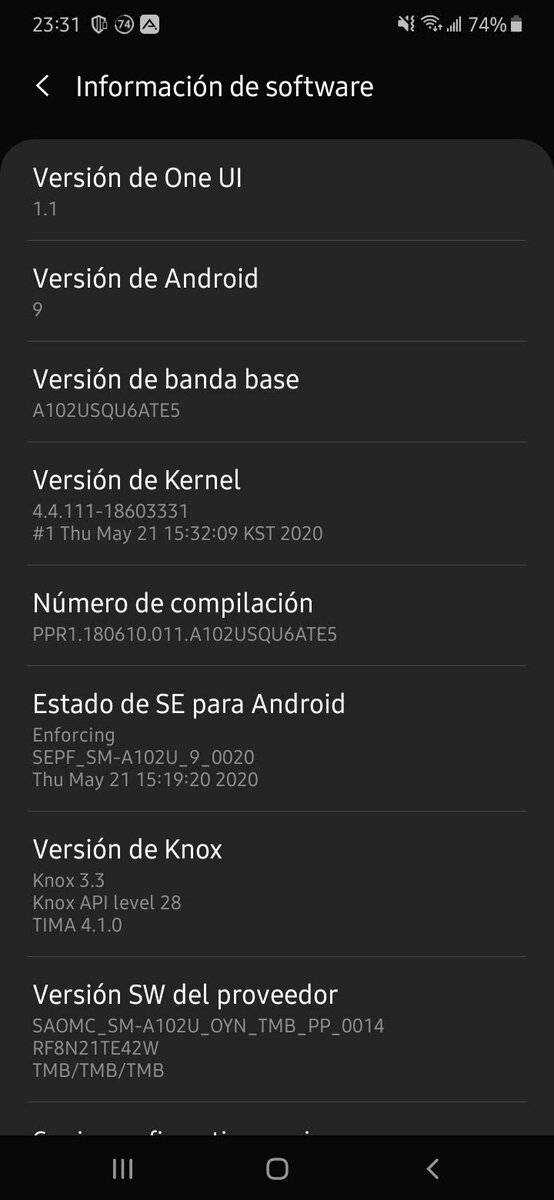Tap the Versión de Knox row

point(277,884)
